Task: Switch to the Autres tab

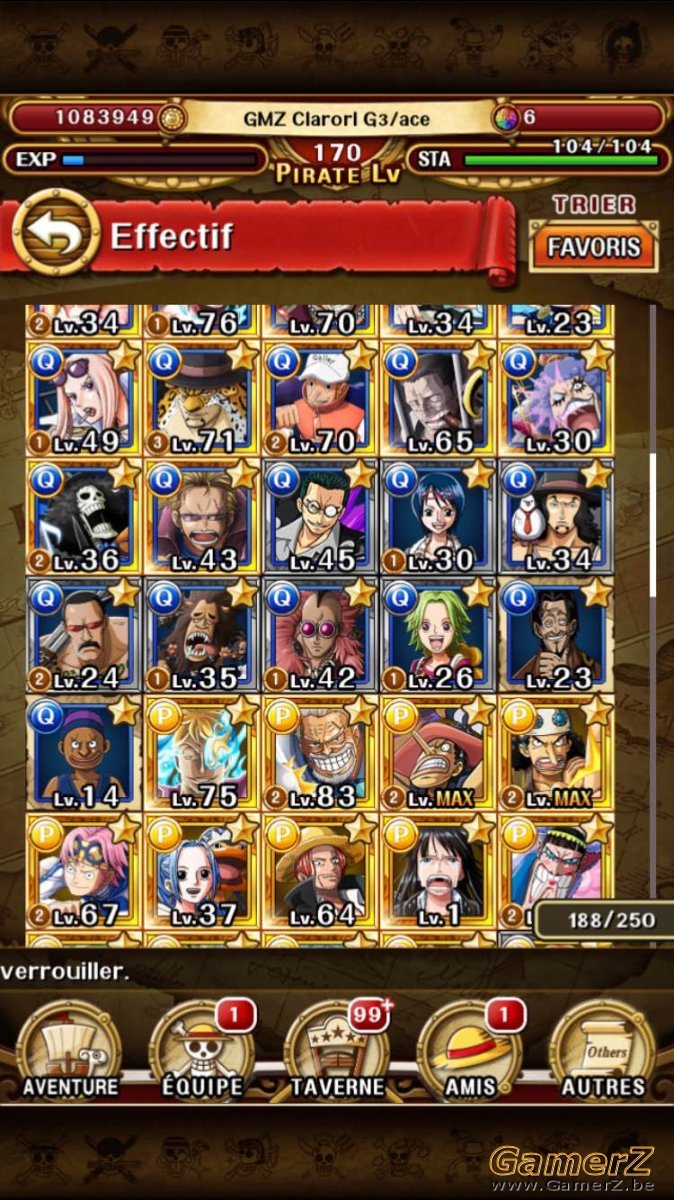Action: tap(603, 1051)
